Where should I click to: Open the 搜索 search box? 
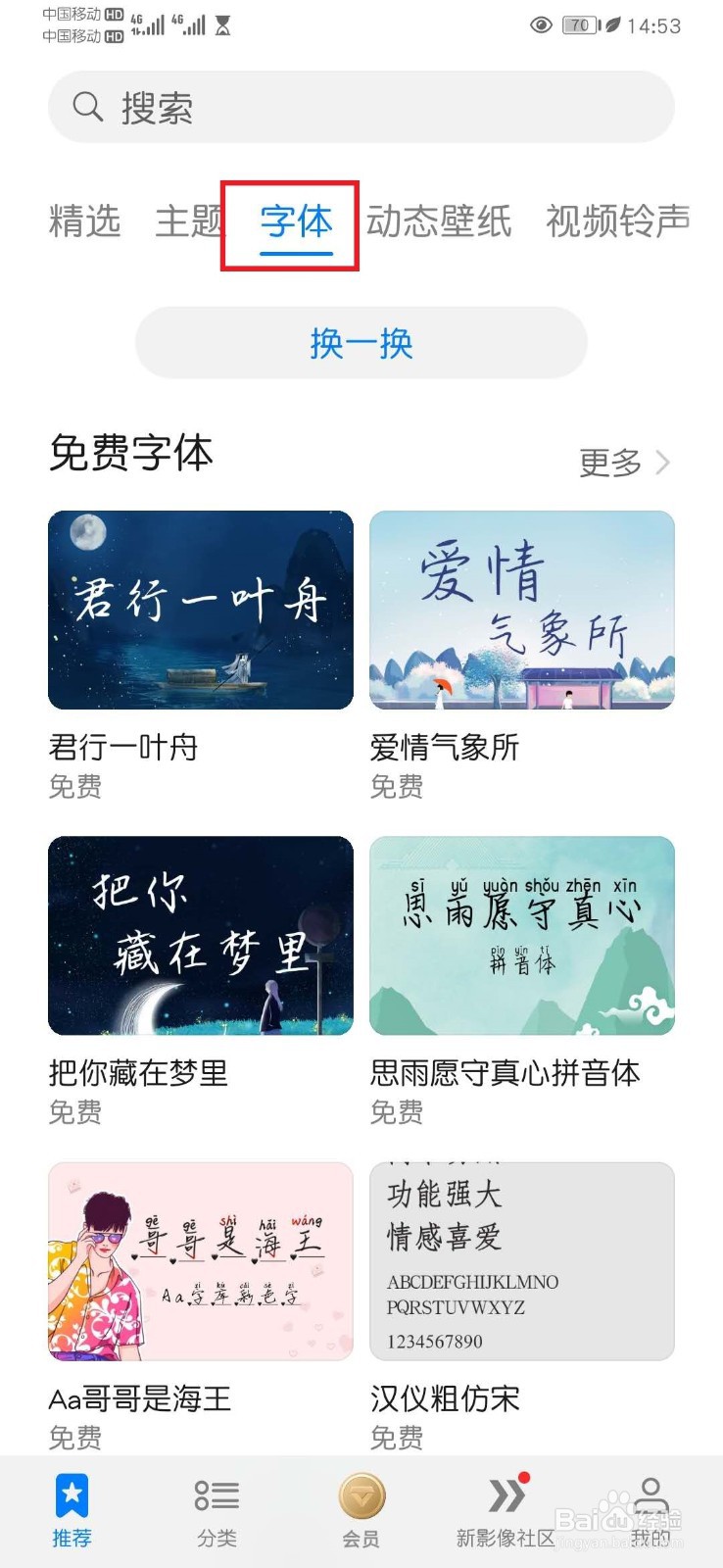coord(361,107)
